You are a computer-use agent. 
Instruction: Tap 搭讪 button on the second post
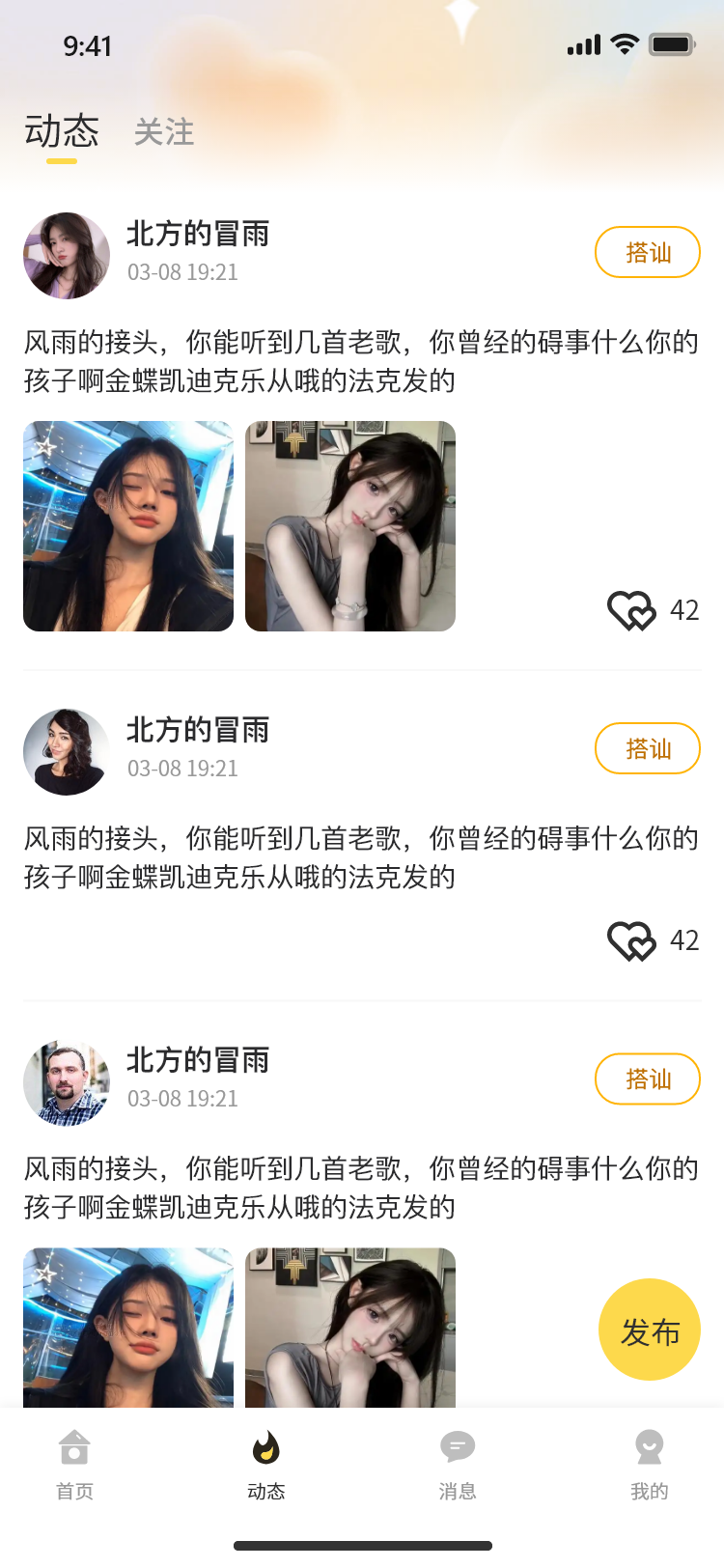coord(647,748)
